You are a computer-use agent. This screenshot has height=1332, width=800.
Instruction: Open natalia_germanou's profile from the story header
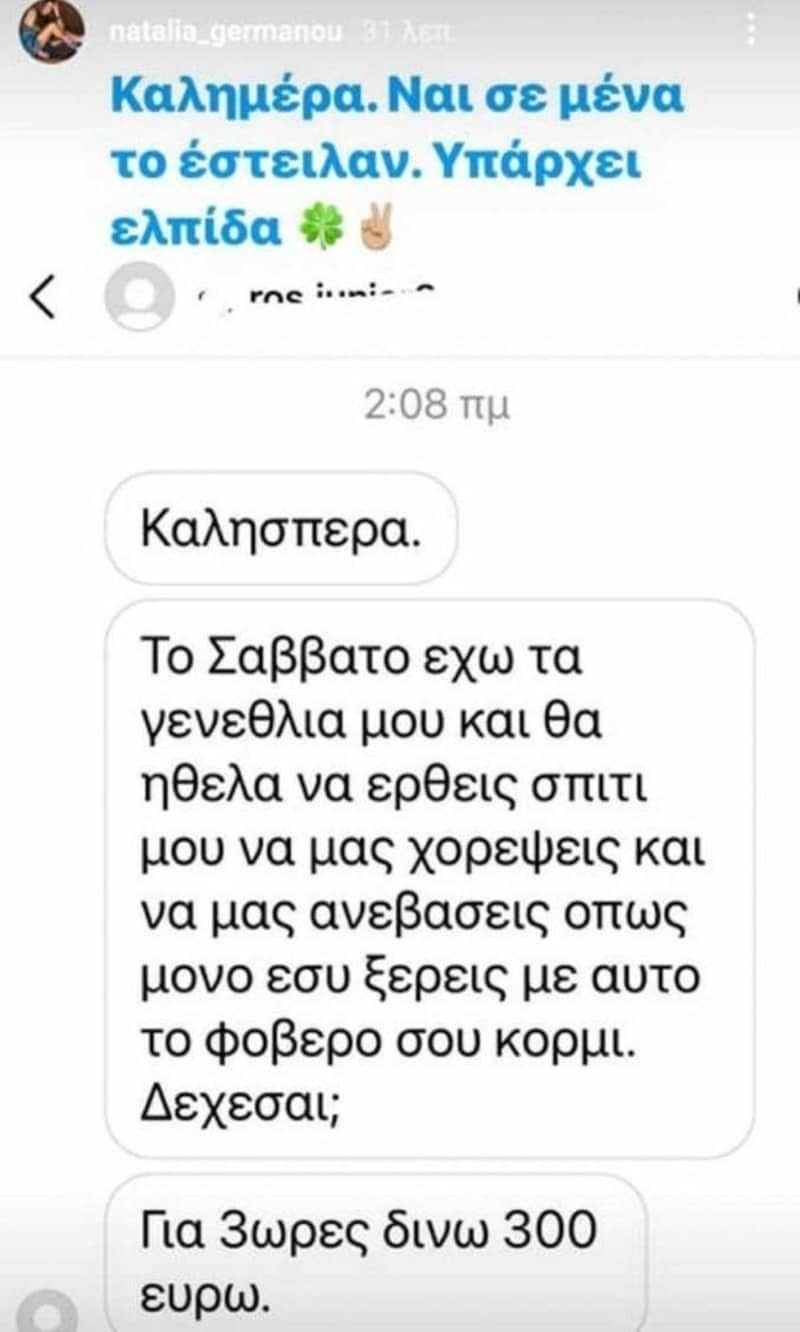click(x=225, y=32)
